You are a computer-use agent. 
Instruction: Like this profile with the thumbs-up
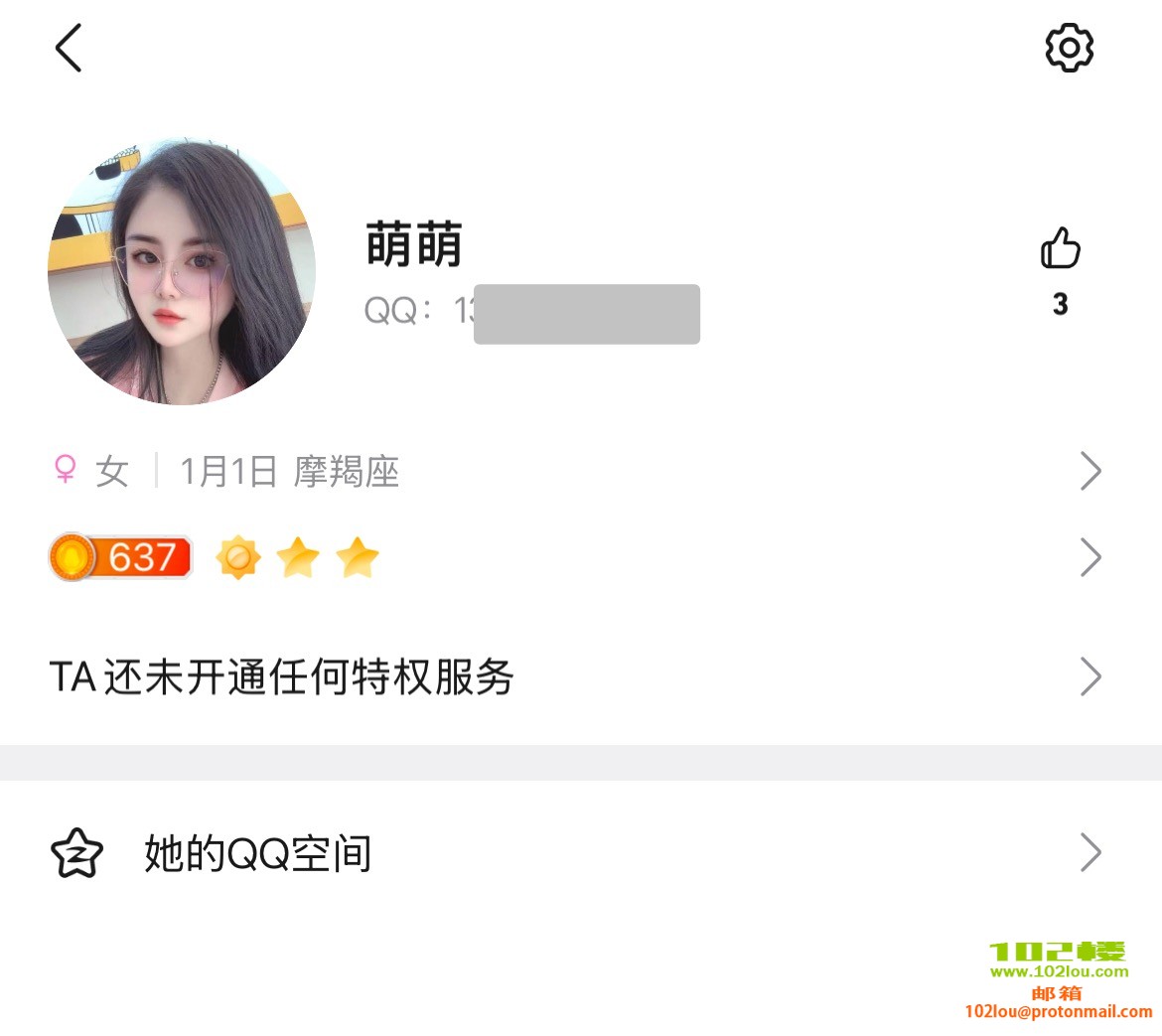[x=1060, y=249]
